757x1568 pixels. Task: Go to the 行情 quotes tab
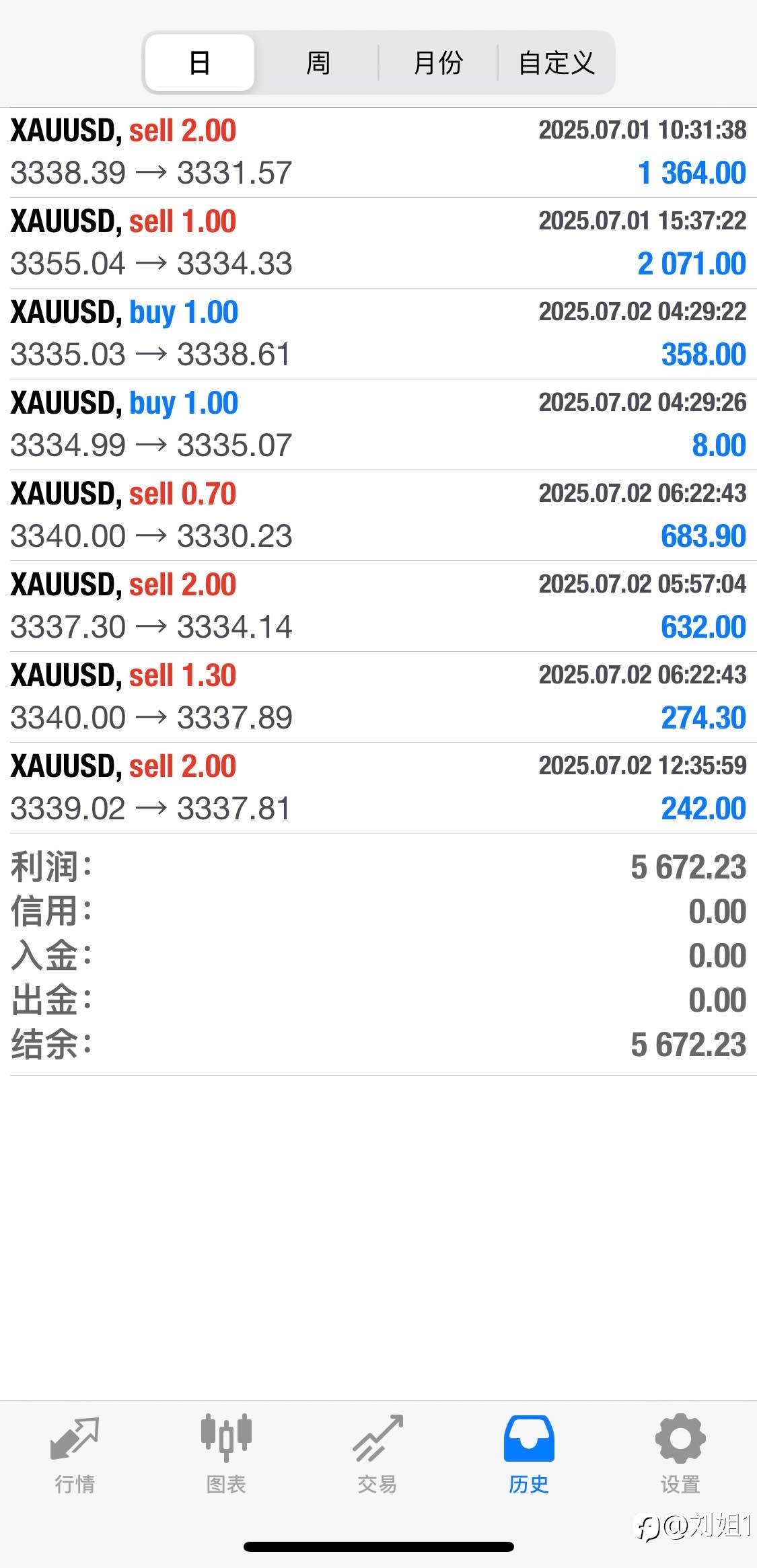coord(75,1455)
